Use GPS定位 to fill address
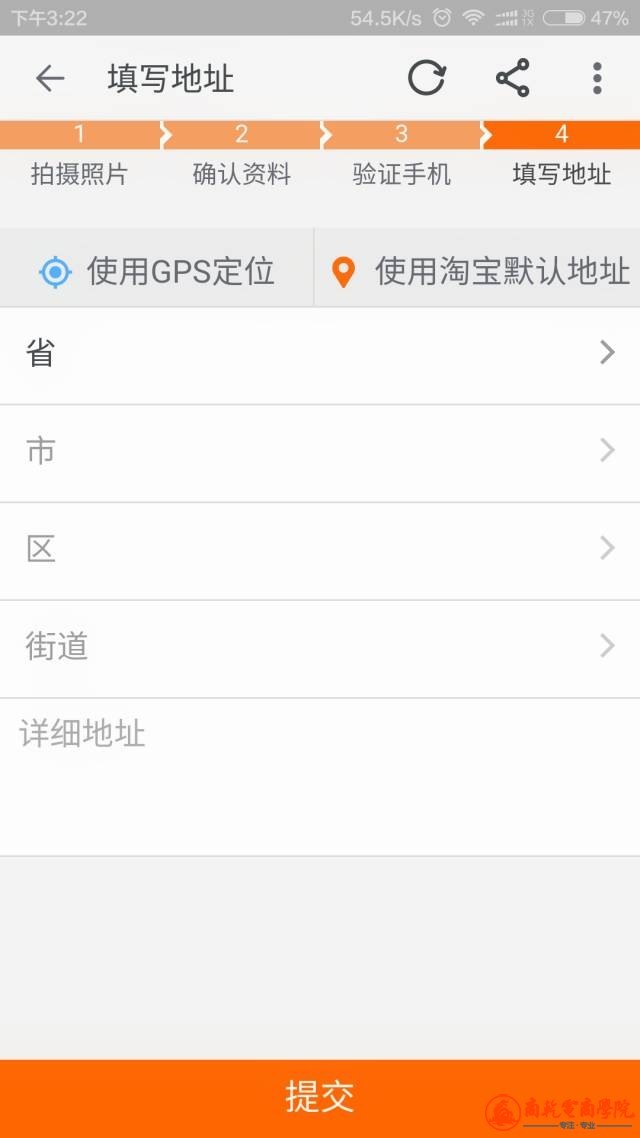This screenshot has height=1138, width=640. point(157,271)
